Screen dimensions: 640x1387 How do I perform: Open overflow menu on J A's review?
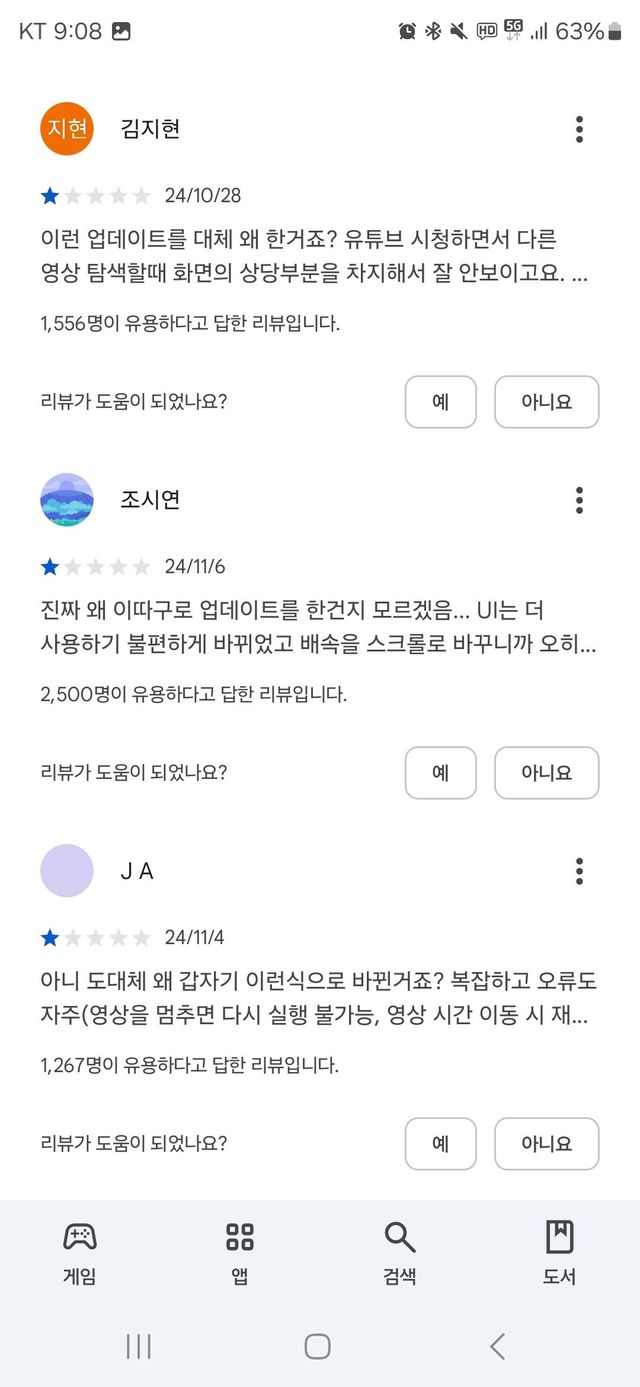click(579, 871)
